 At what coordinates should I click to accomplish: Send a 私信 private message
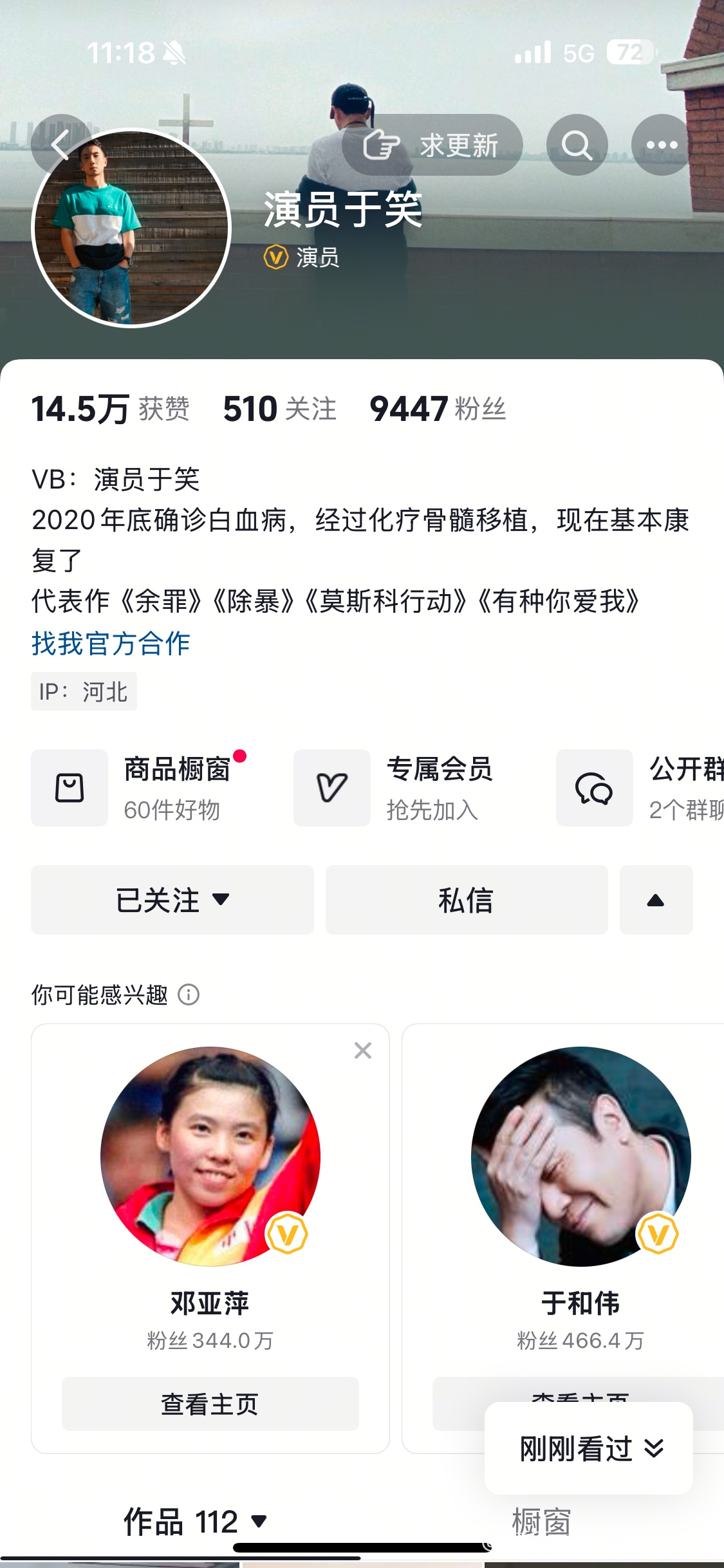[466, 900]
